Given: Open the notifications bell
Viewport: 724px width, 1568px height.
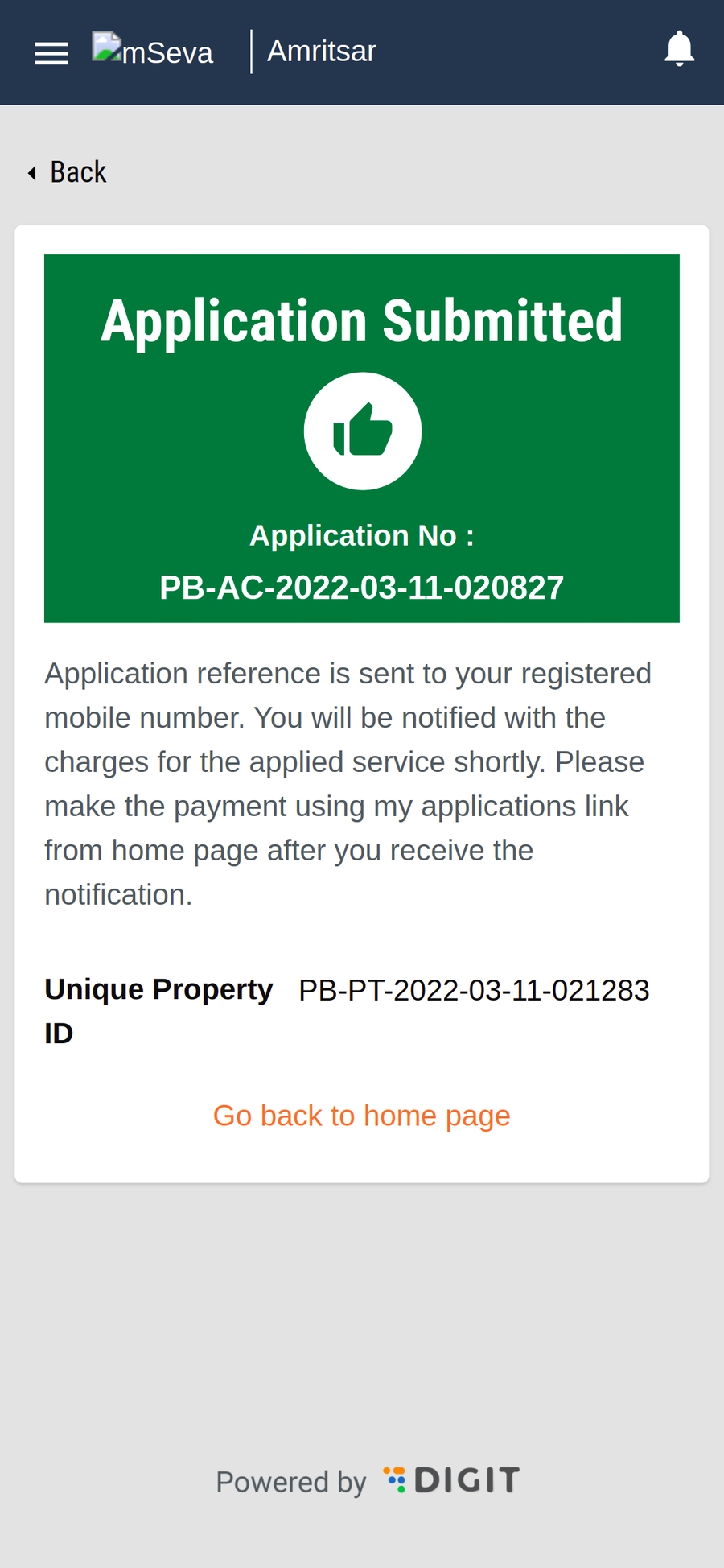Looking at the screenshot, I should point(679,49).
